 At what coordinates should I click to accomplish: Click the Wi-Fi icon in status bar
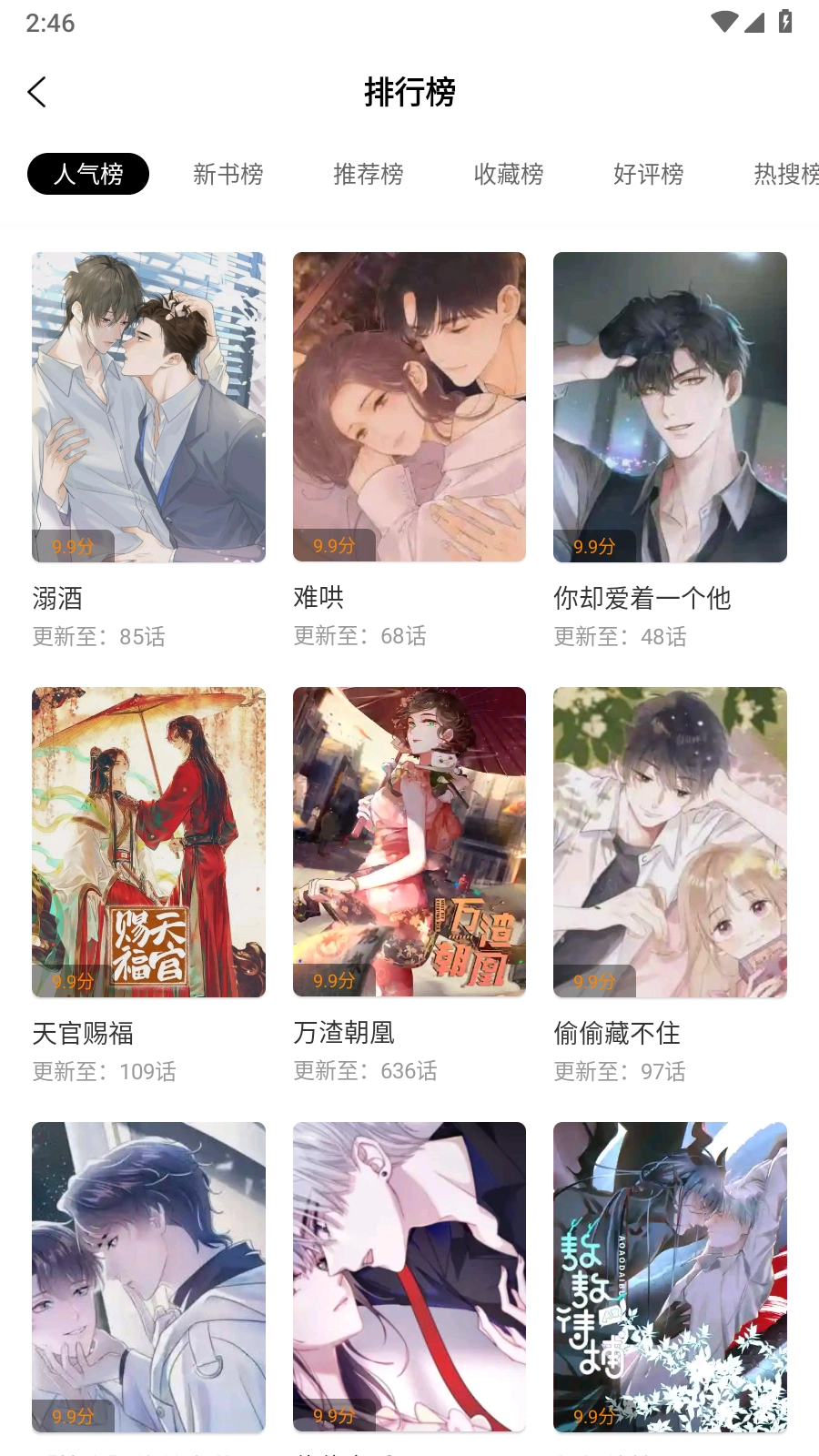[x=725, y=22]
